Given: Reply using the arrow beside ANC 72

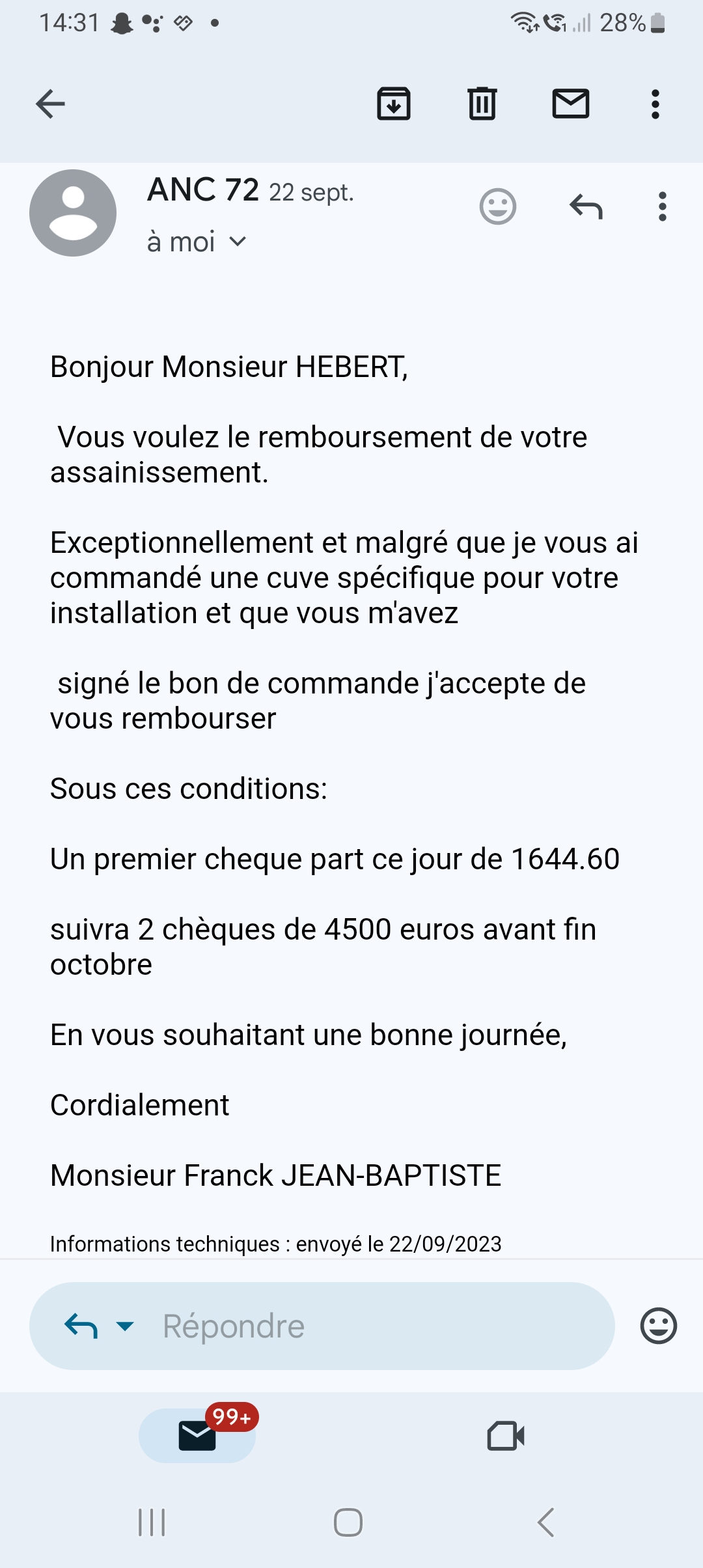Looking at the screenshot, I should (586, 207).
